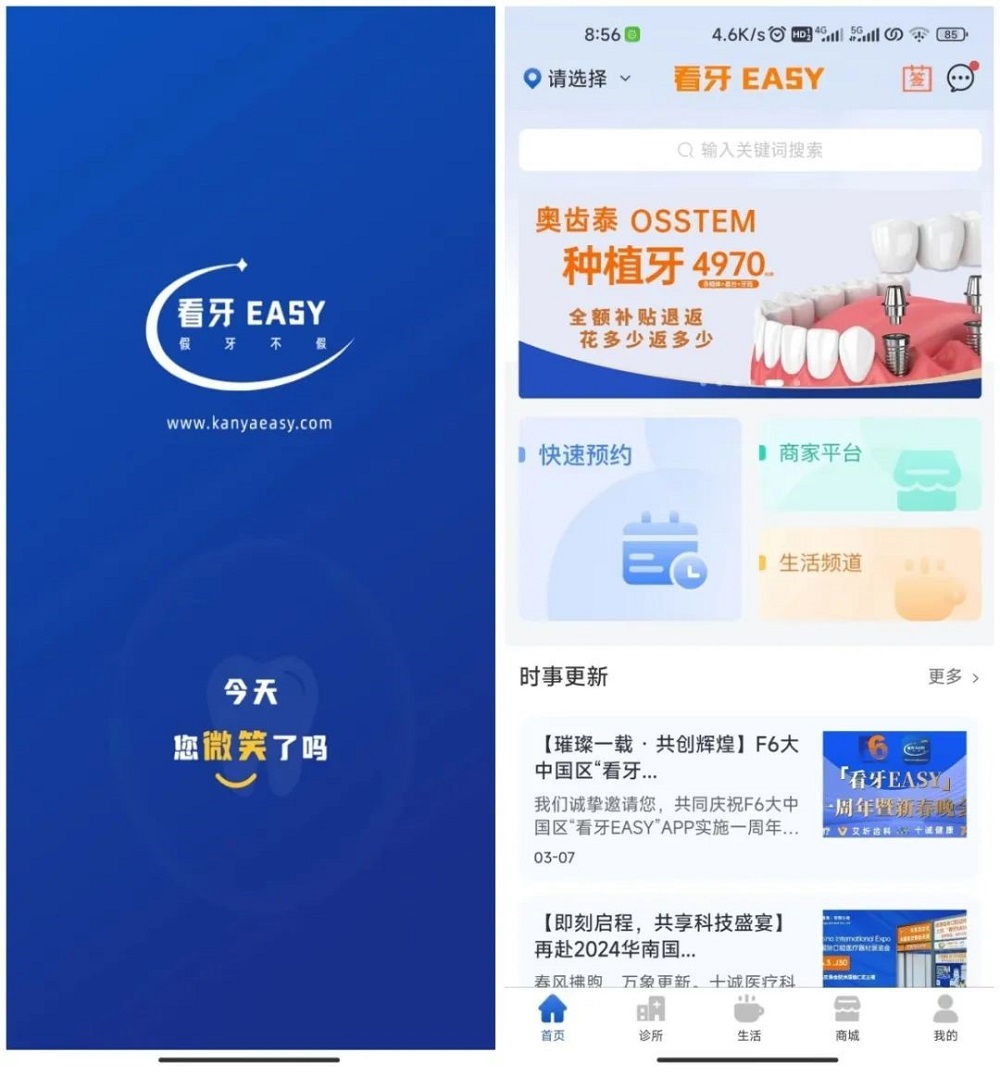This screenshot has width=1000, height=1076.
Task: Switch to the 商城 mall tab
Action: (x=847, y=1018)
